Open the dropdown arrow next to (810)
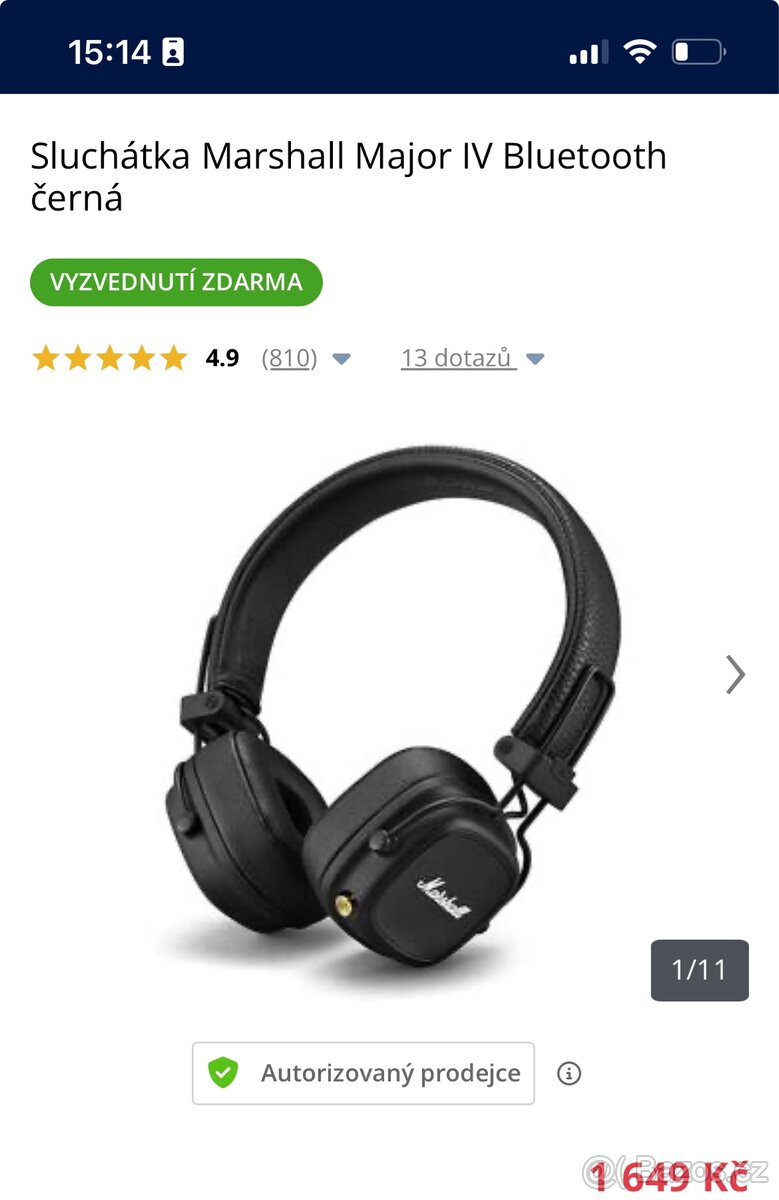Viewport: 779px width, 1200px height. point(341,358)
